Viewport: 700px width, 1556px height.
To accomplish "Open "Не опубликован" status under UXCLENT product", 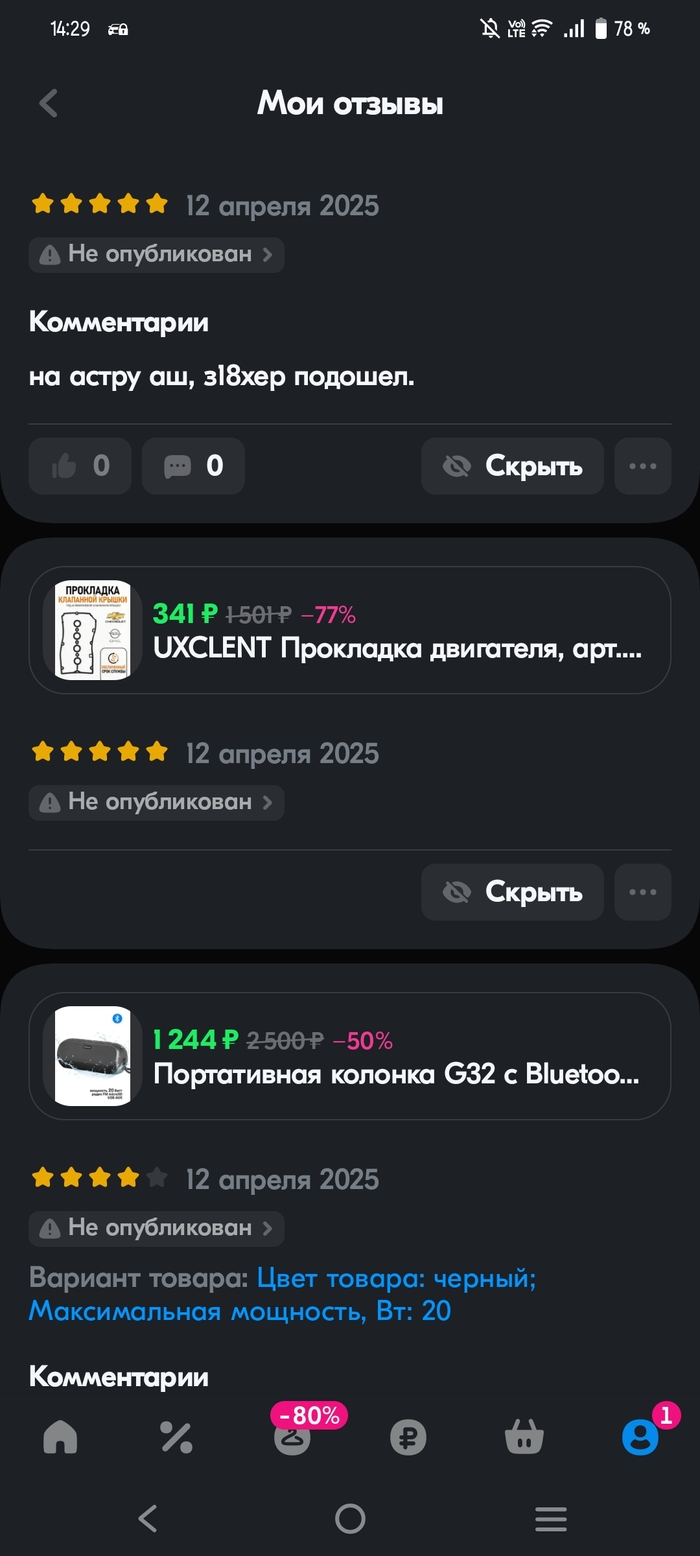I will tap(157, 802).
